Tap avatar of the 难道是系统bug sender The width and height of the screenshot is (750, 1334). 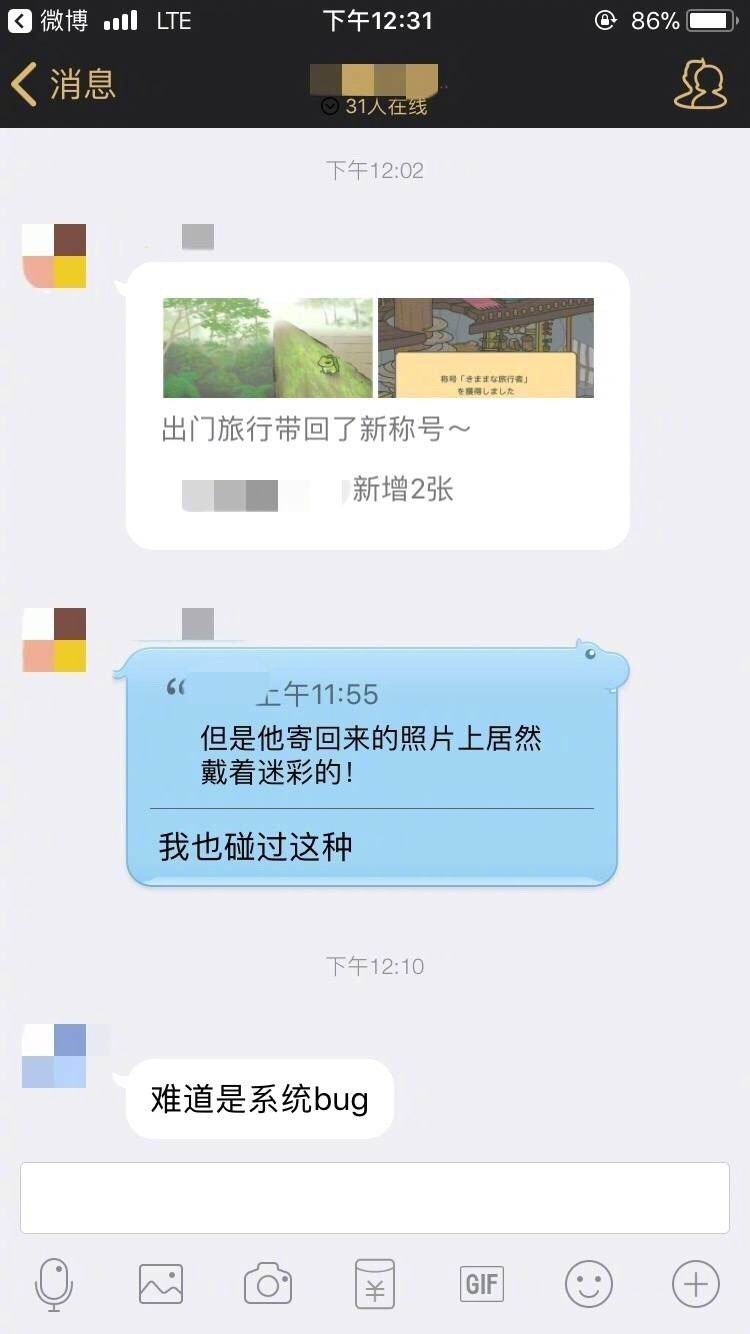click(54, 1055)
